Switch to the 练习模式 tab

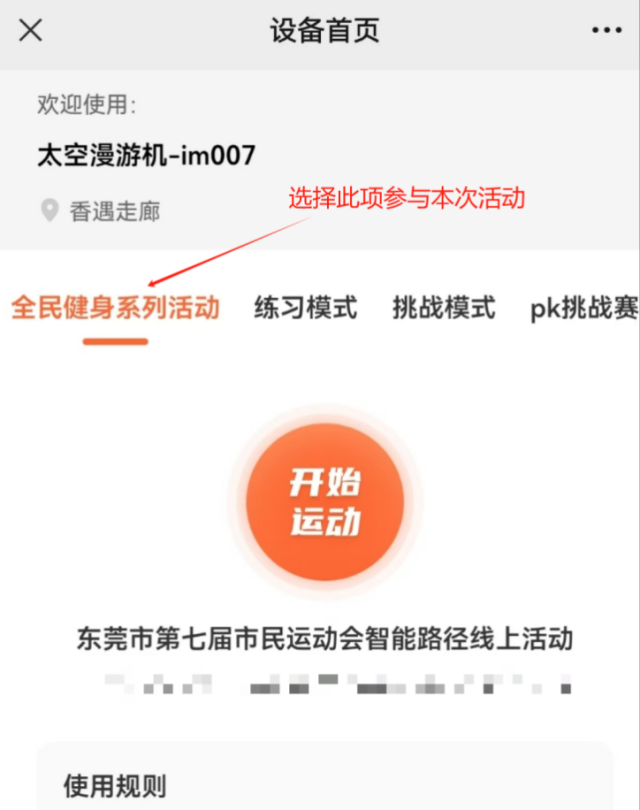pos(305,307)
